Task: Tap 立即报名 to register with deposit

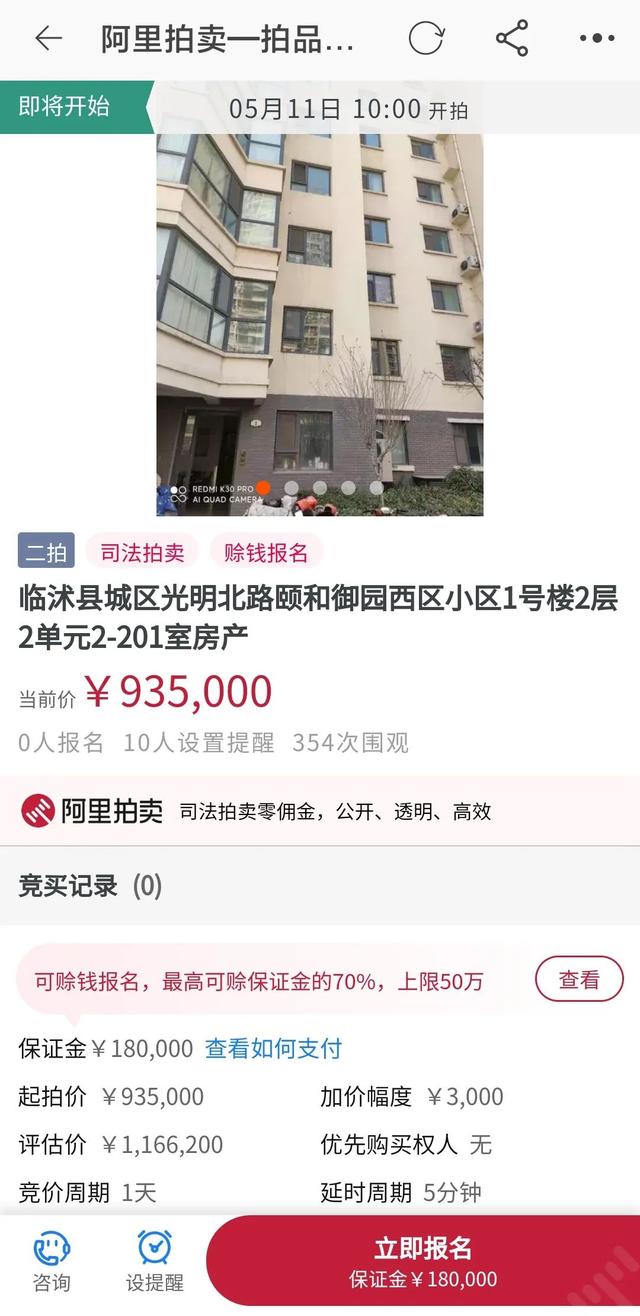Action: 423,1262
